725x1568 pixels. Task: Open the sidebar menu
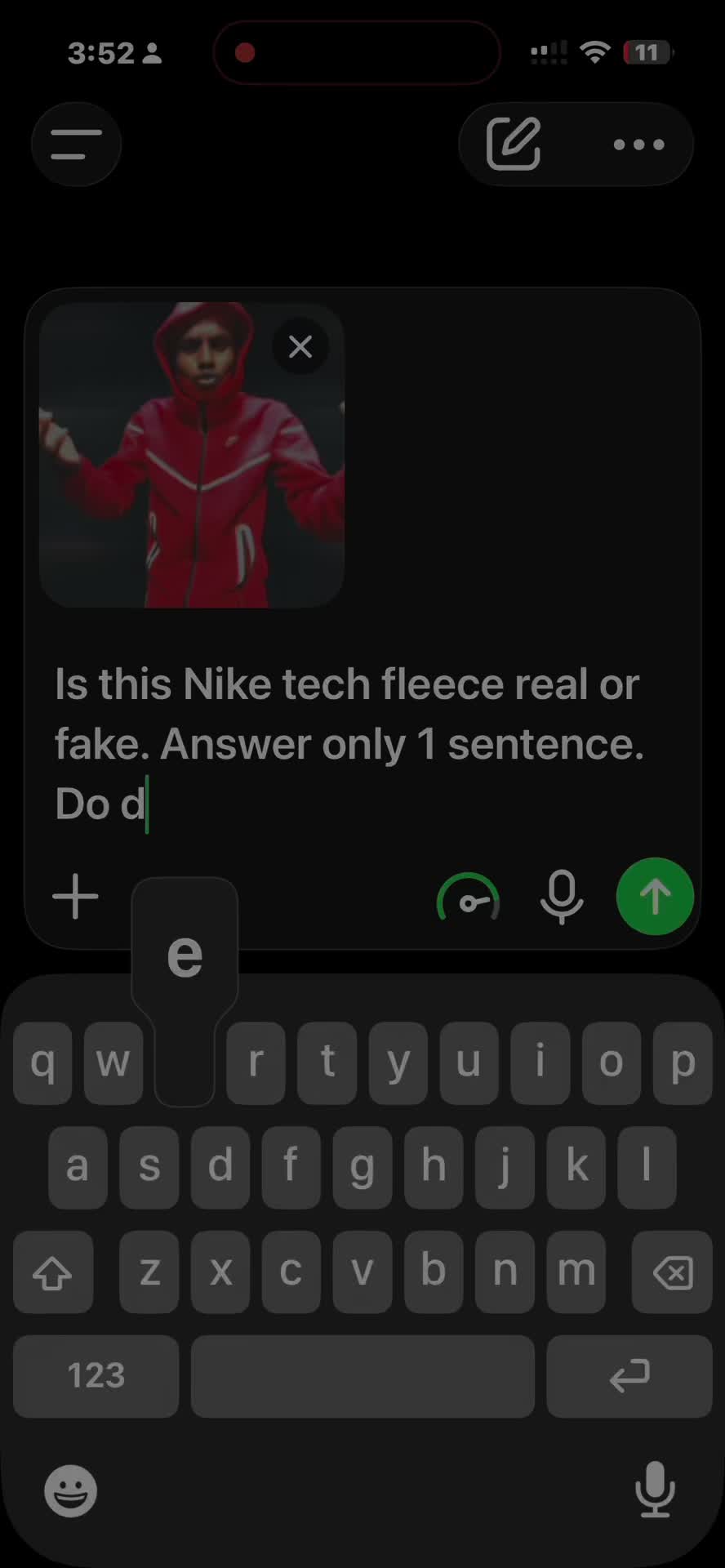[x=77, y=145]
